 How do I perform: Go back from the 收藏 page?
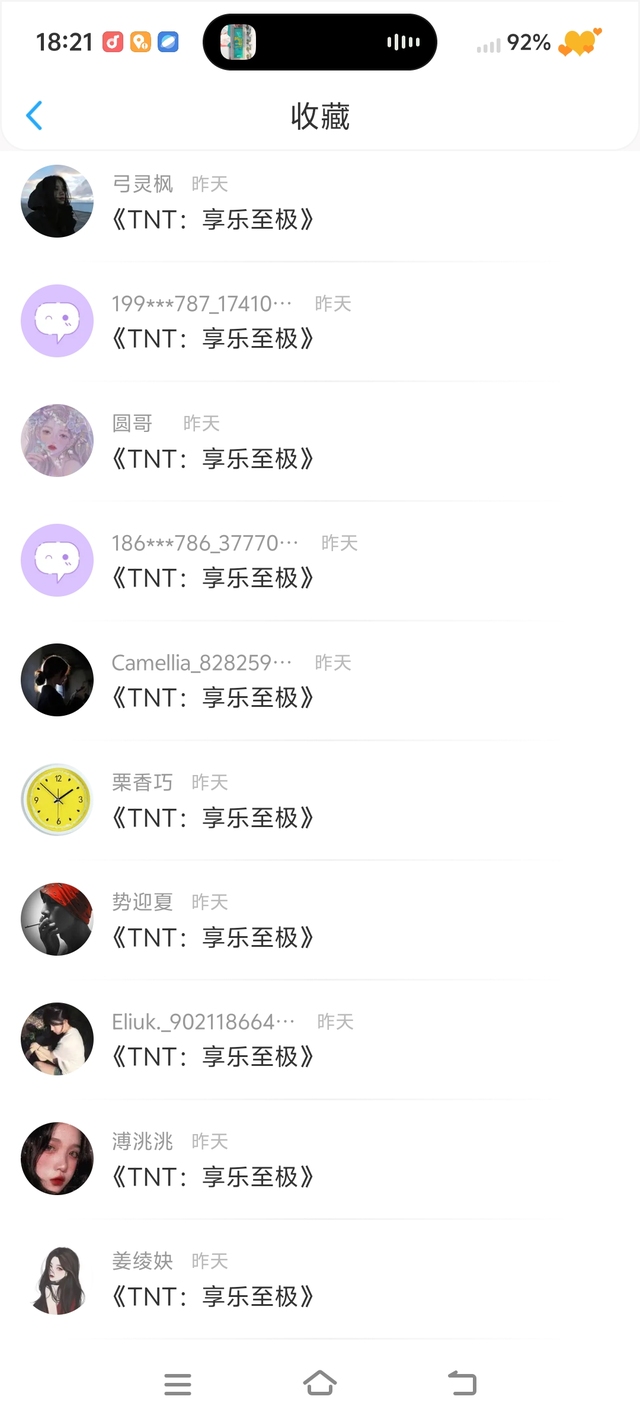pyautogui.click(x=34, y=116)
